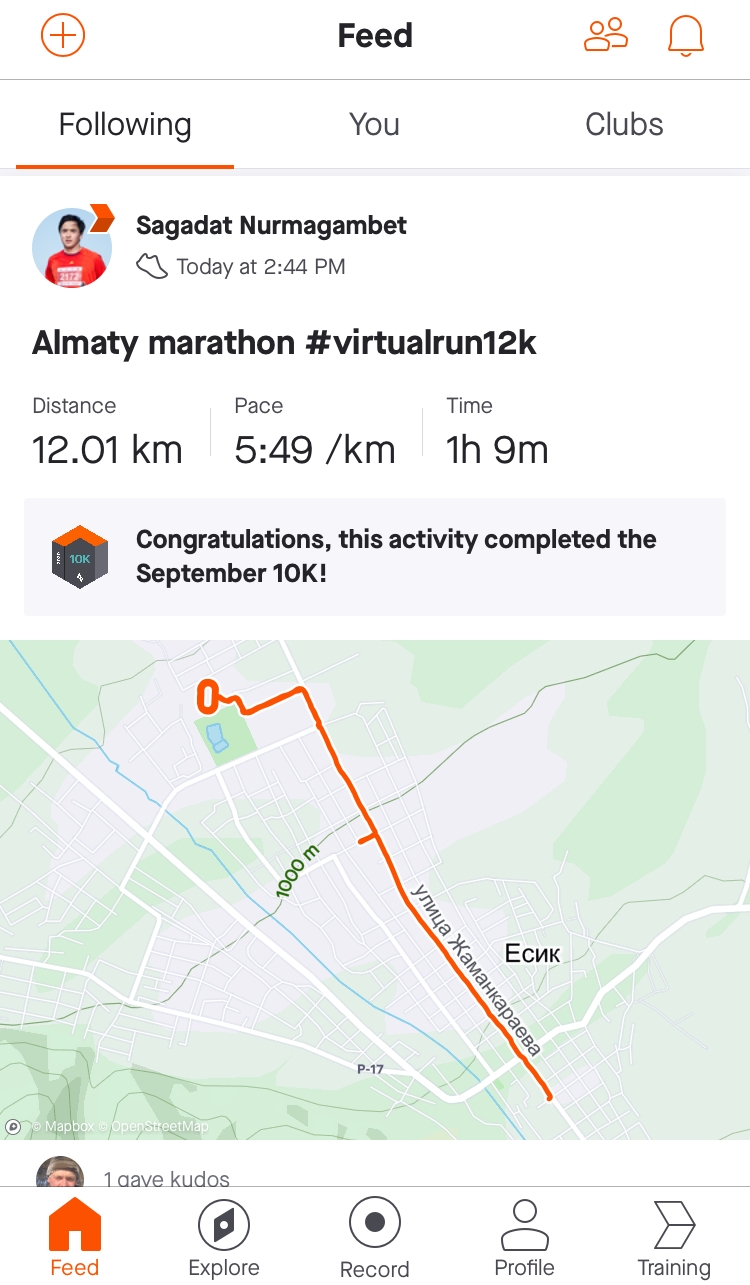This screenshot has width=750, height=1285.
Task: Switch to the You tab
Action: click(x=374, y=125)
